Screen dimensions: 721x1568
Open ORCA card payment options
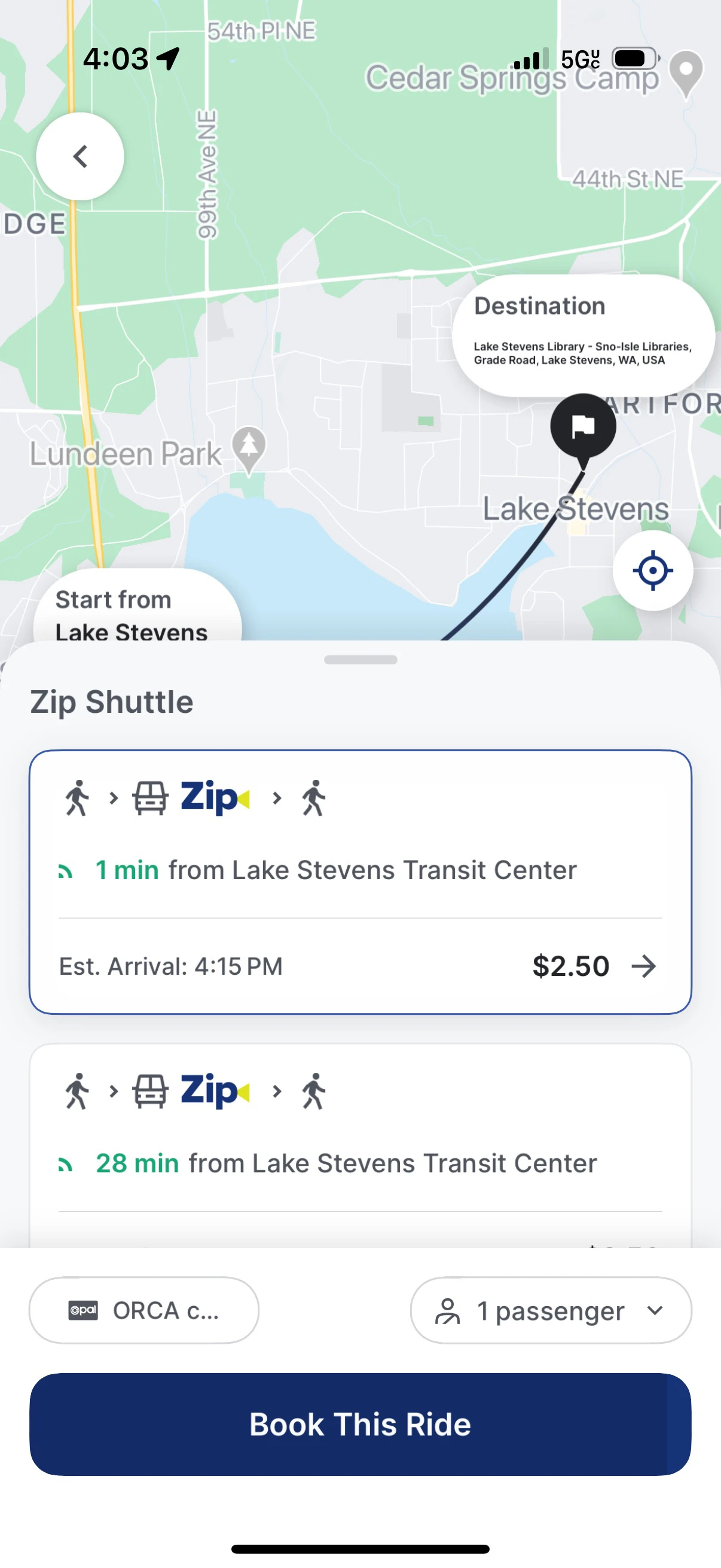[x=143, y=1310]
